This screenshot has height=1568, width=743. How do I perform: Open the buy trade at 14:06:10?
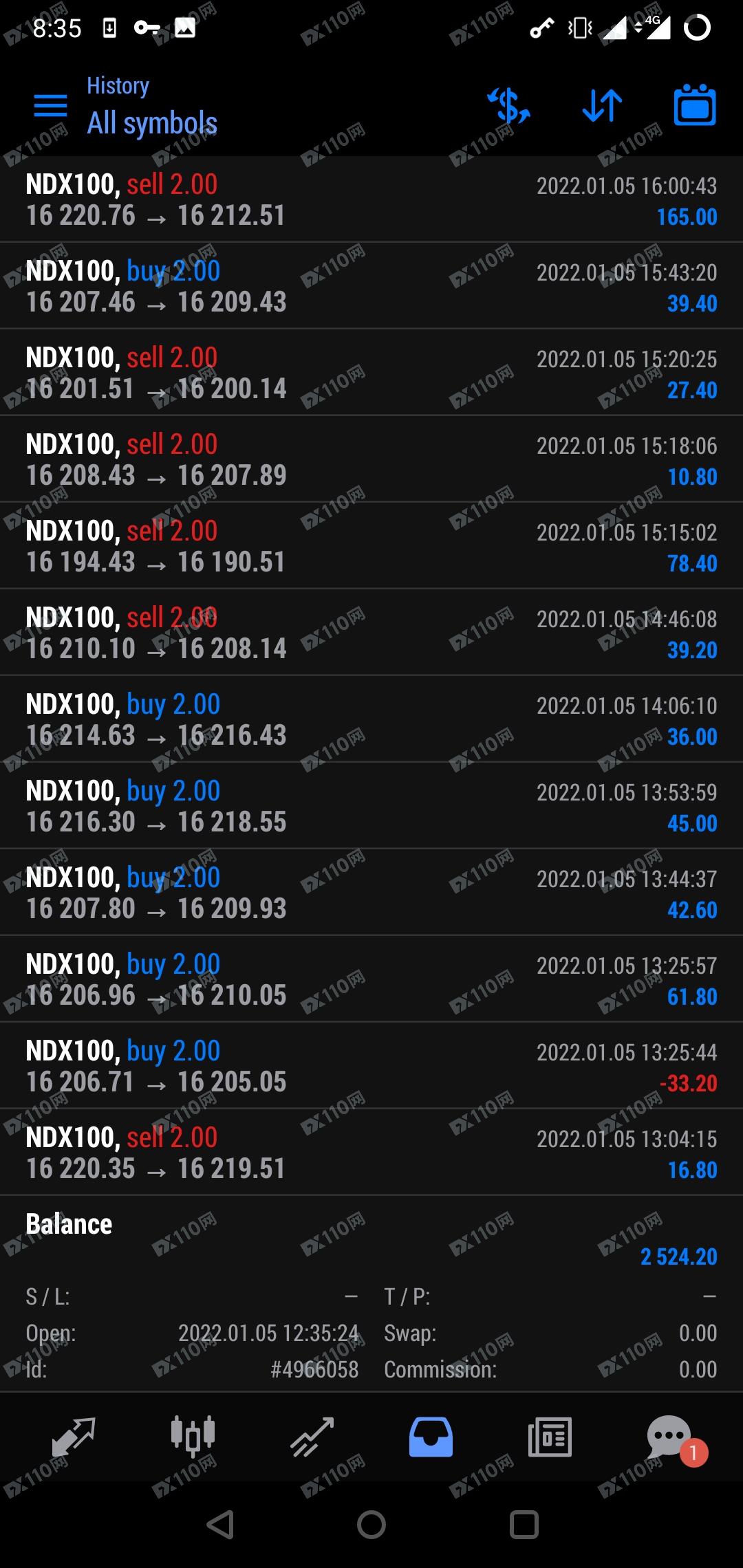pos(371,719)
